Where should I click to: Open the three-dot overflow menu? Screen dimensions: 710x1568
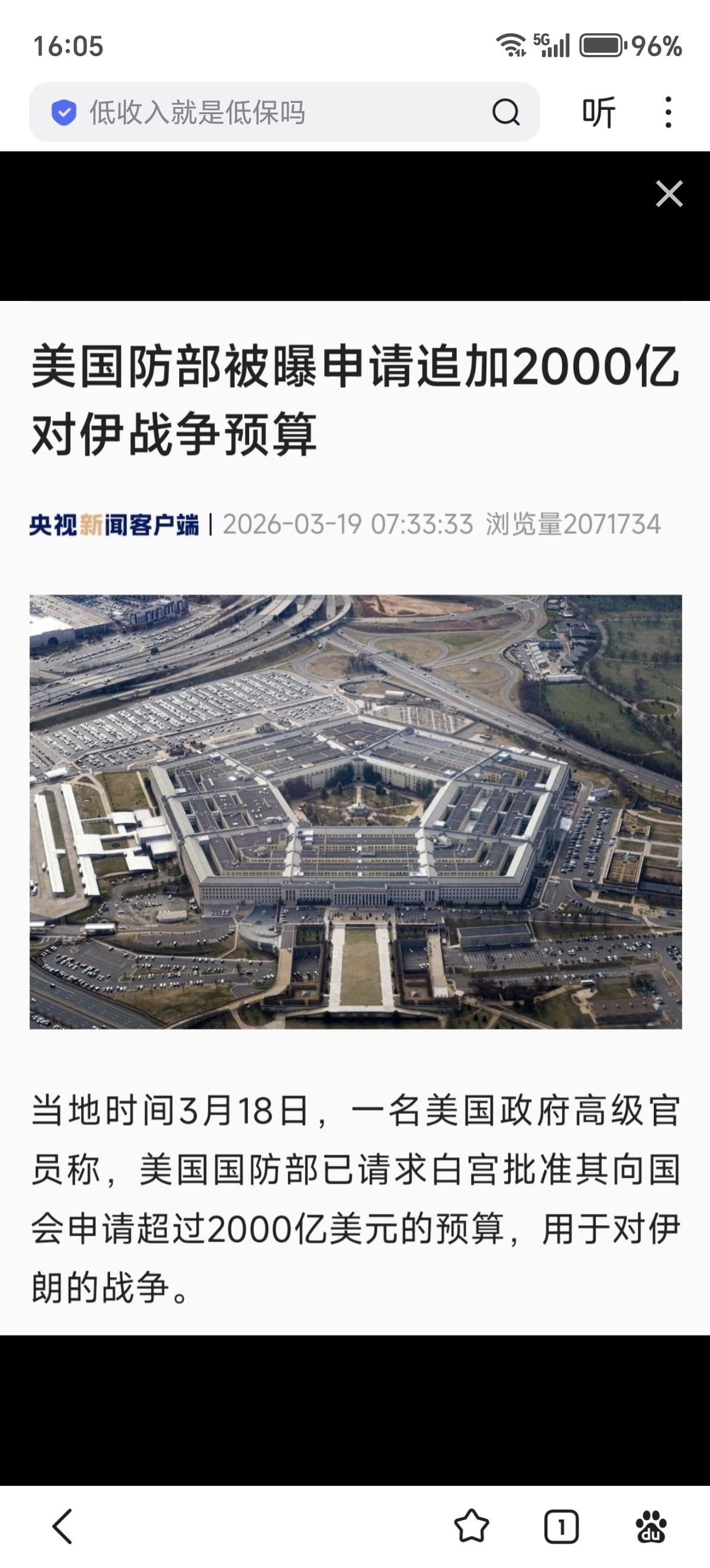(667, 111)
